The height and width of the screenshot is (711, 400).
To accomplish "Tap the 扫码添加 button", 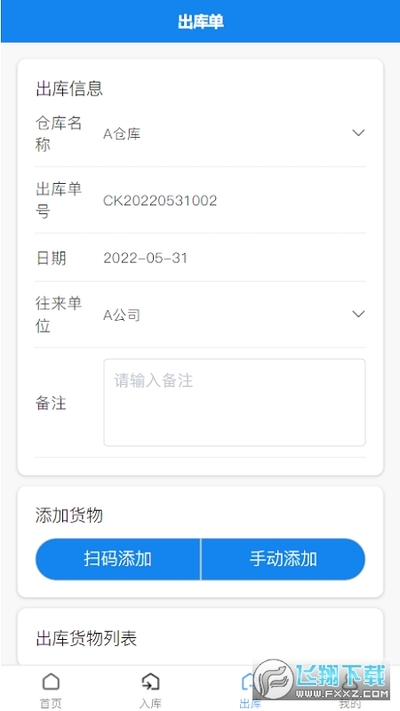I will [118, 559].
